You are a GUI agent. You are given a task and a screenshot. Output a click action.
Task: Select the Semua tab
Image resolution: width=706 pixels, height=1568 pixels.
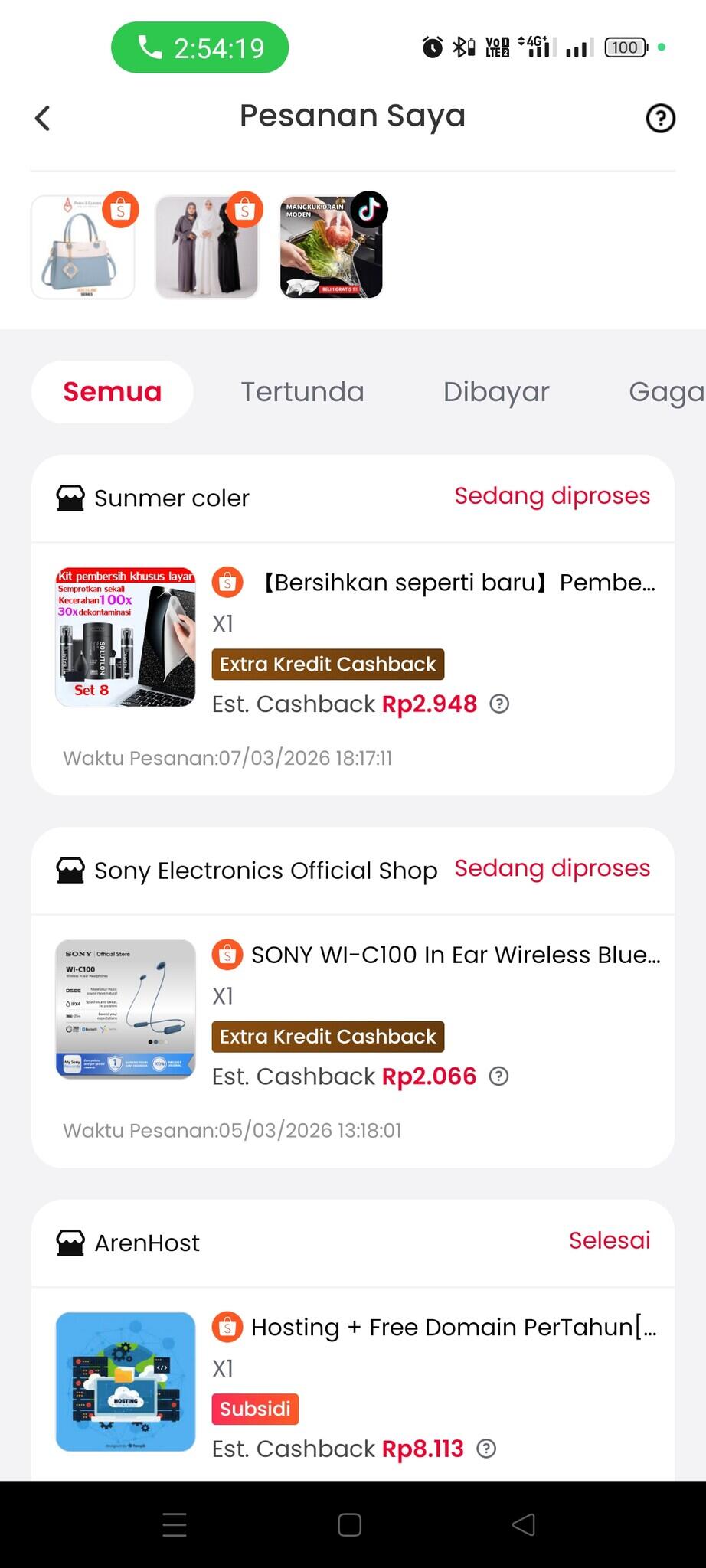click(113, 392)
